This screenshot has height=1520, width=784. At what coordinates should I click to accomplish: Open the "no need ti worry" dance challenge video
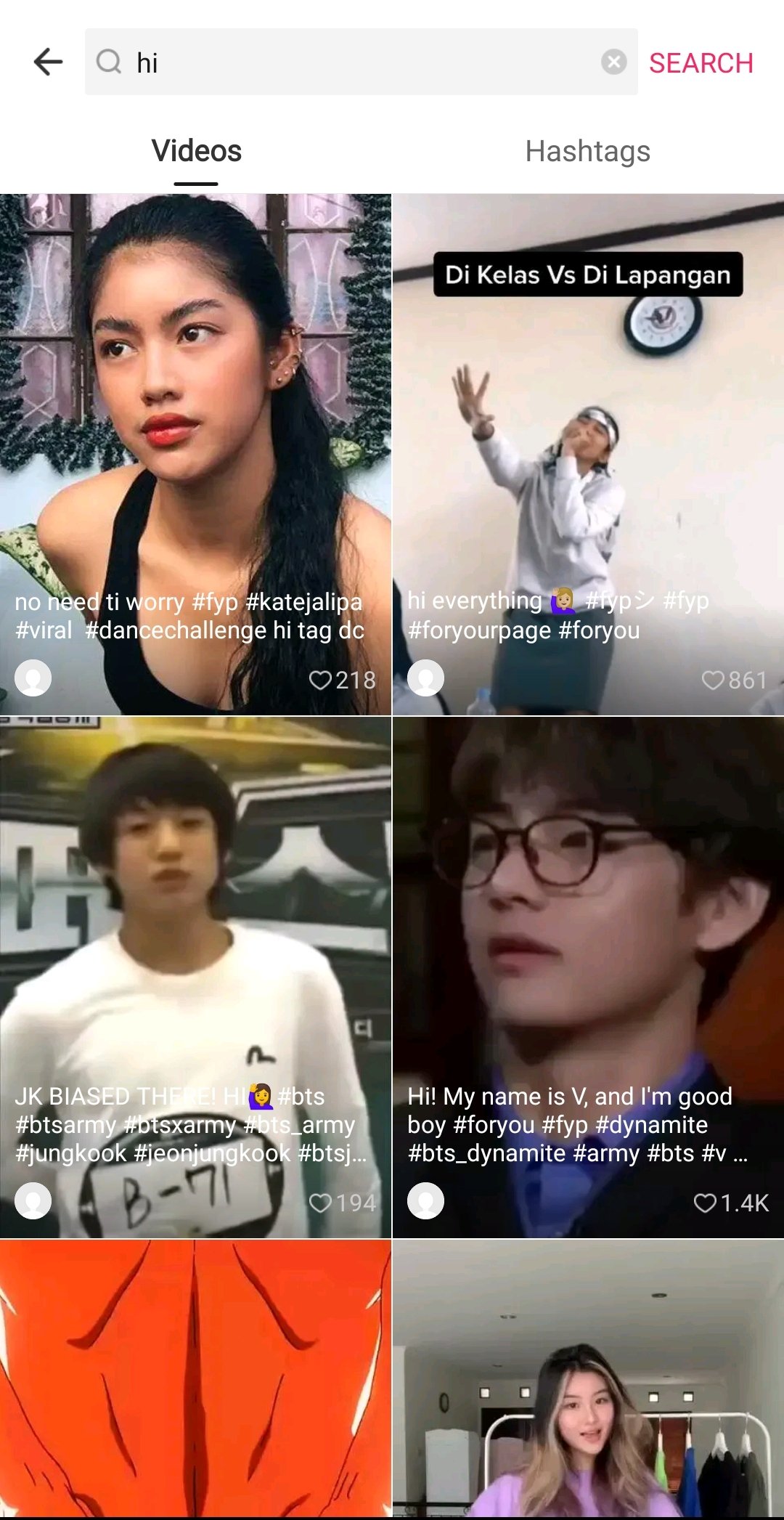(195, 436)
